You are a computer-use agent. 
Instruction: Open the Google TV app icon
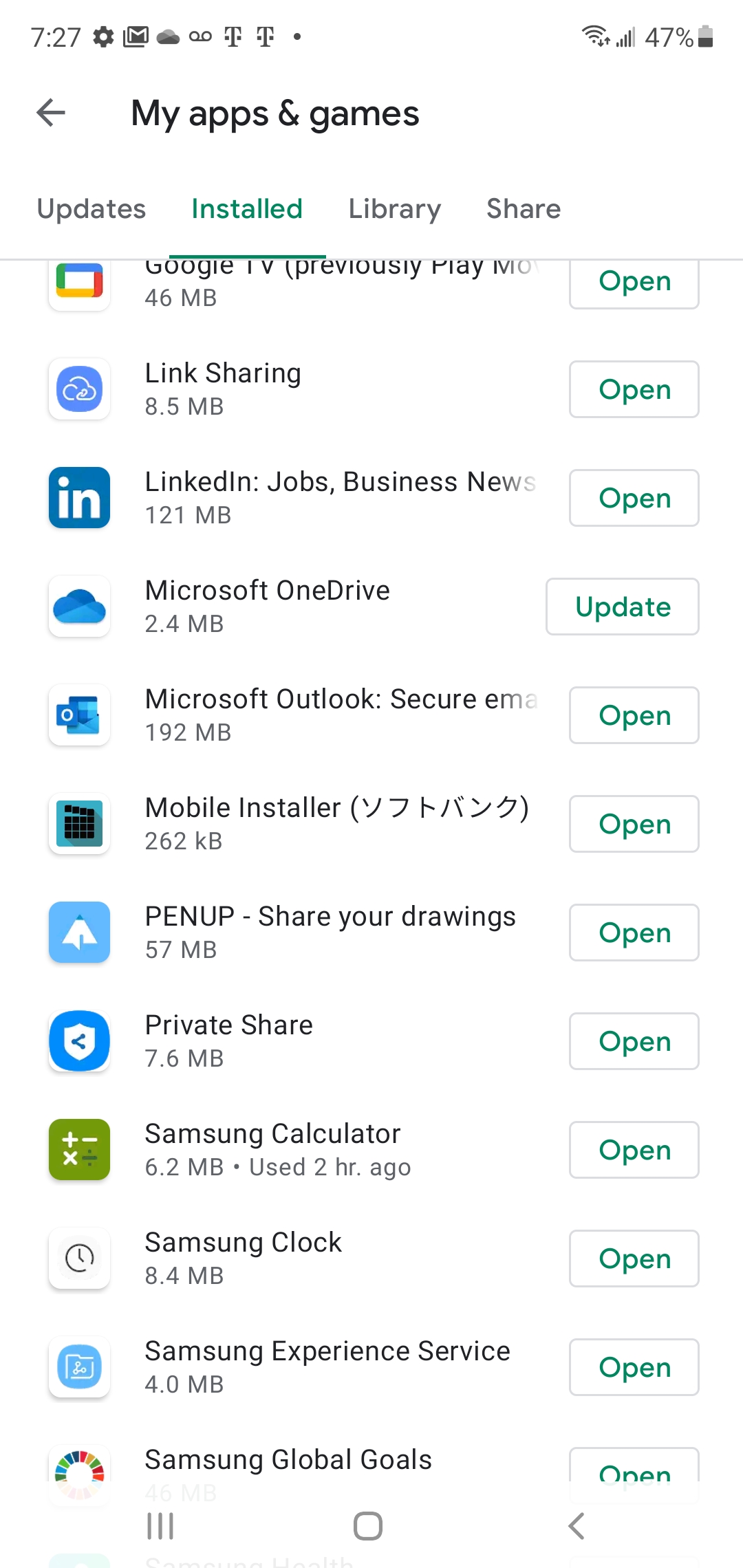[x=78, y=284]
